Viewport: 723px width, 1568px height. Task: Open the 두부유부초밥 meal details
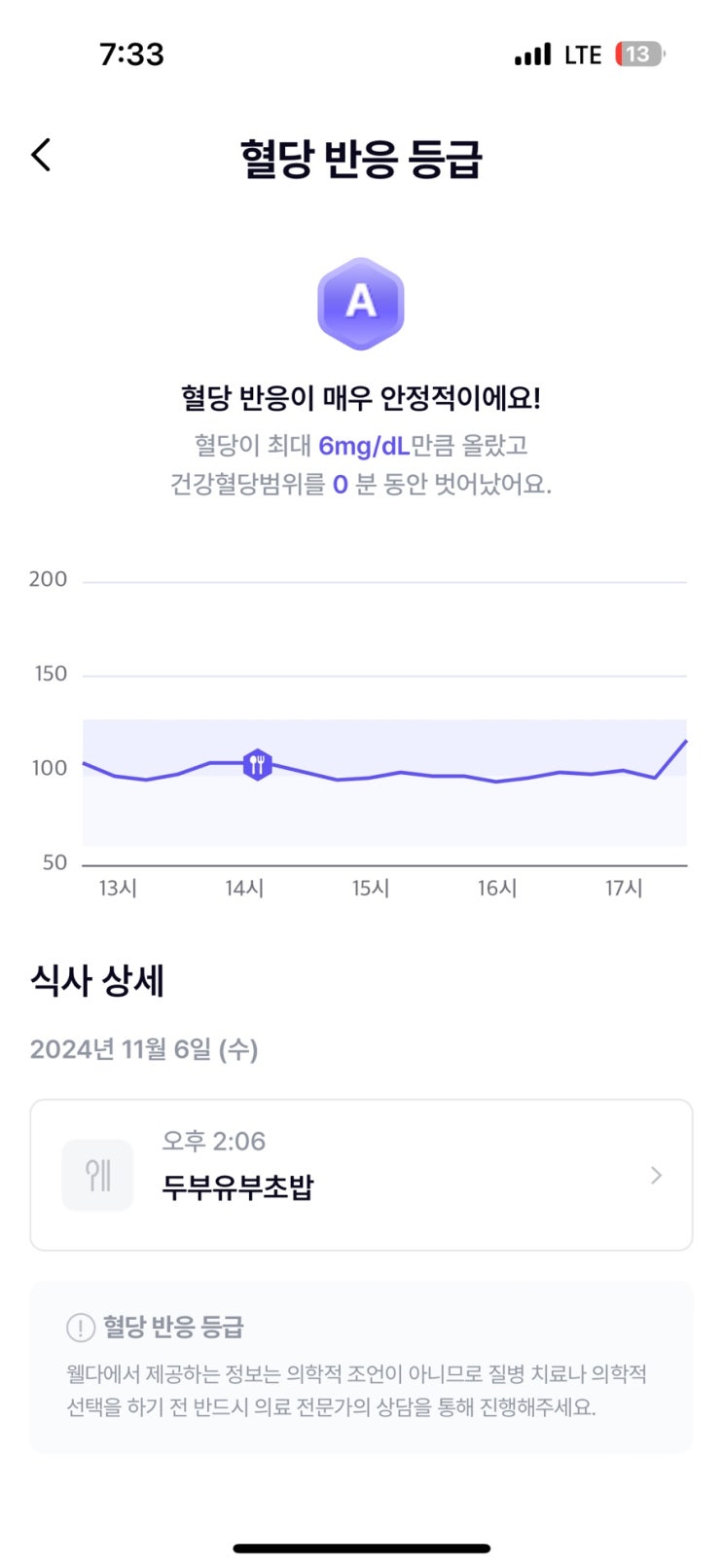(x=361, y=1175)
